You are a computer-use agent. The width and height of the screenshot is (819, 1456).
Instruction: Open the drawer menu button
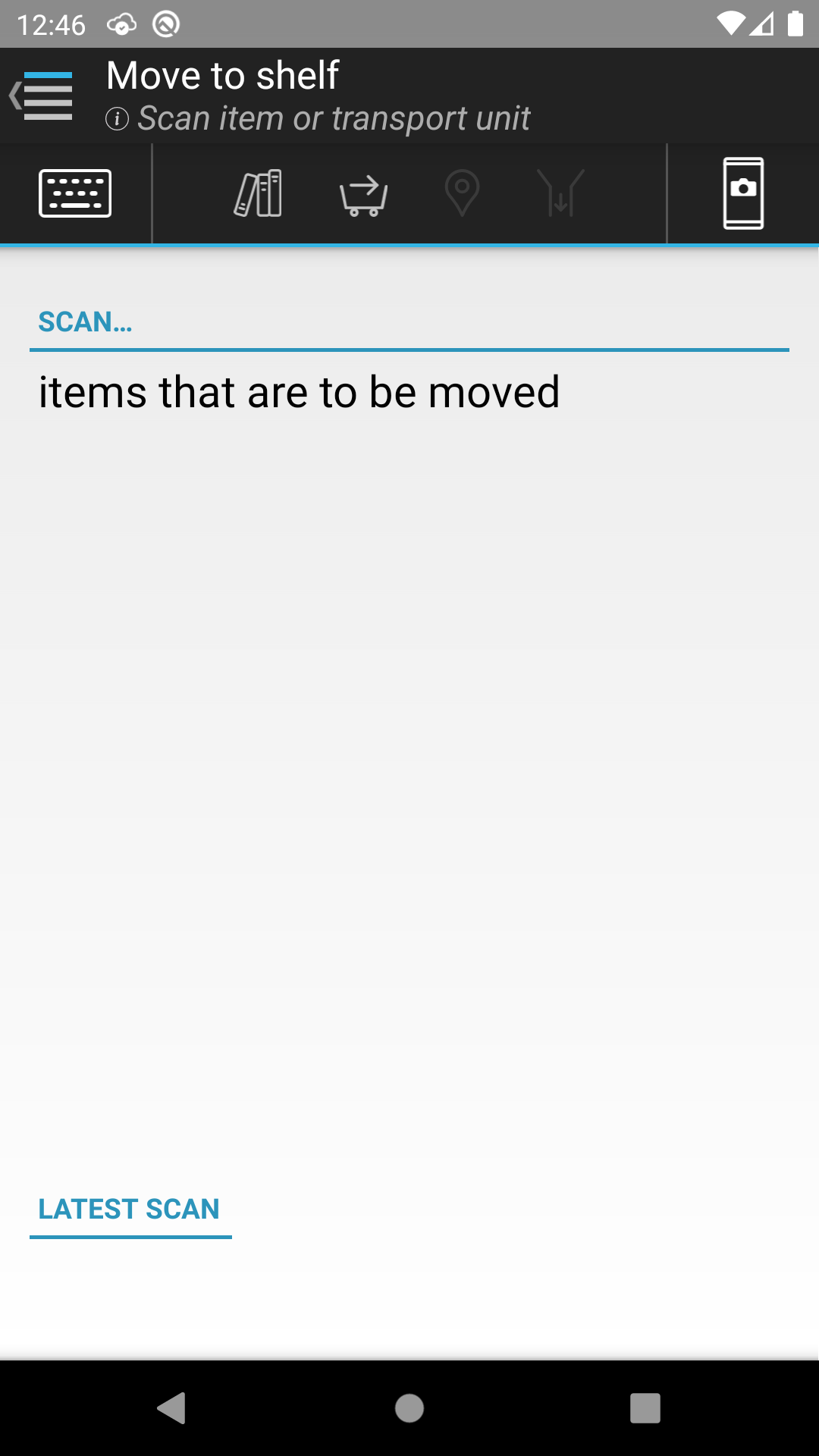coord(42,96)
